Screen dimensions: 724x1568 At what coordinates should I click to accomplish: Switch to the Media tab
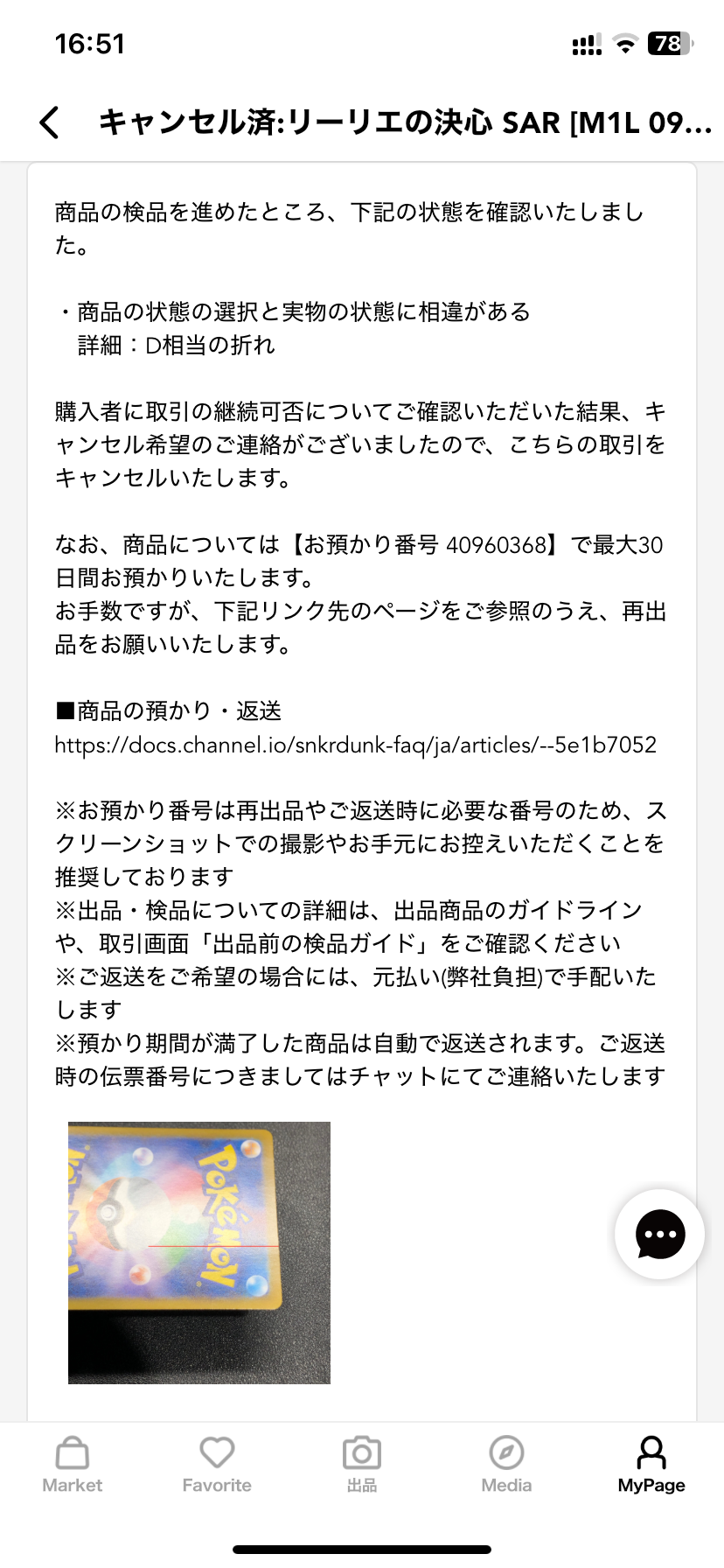(x=506, y=1465)
